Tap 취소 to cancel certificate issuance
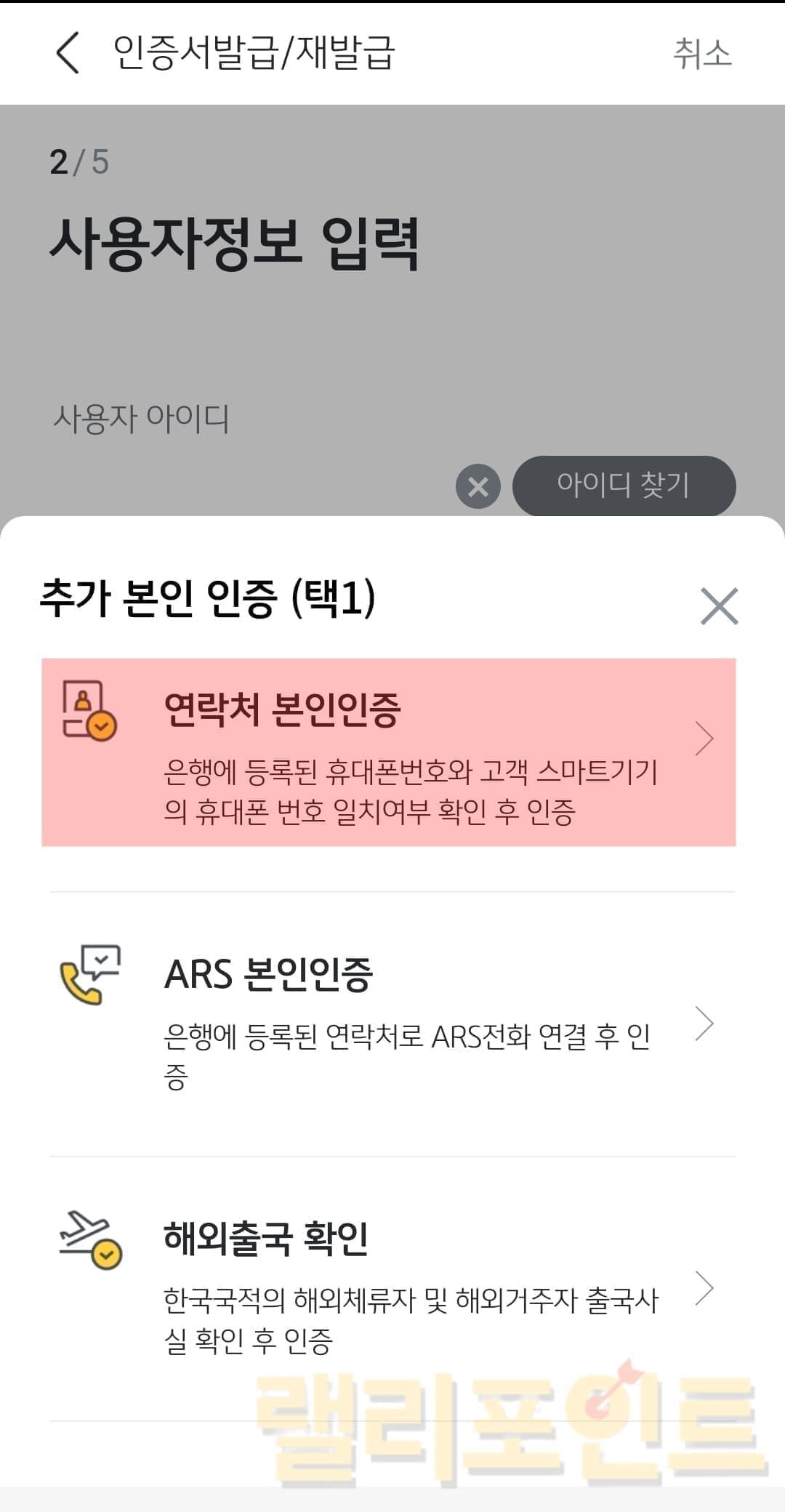The width and height of the screenshot is (785, 1512). point(701,54)
